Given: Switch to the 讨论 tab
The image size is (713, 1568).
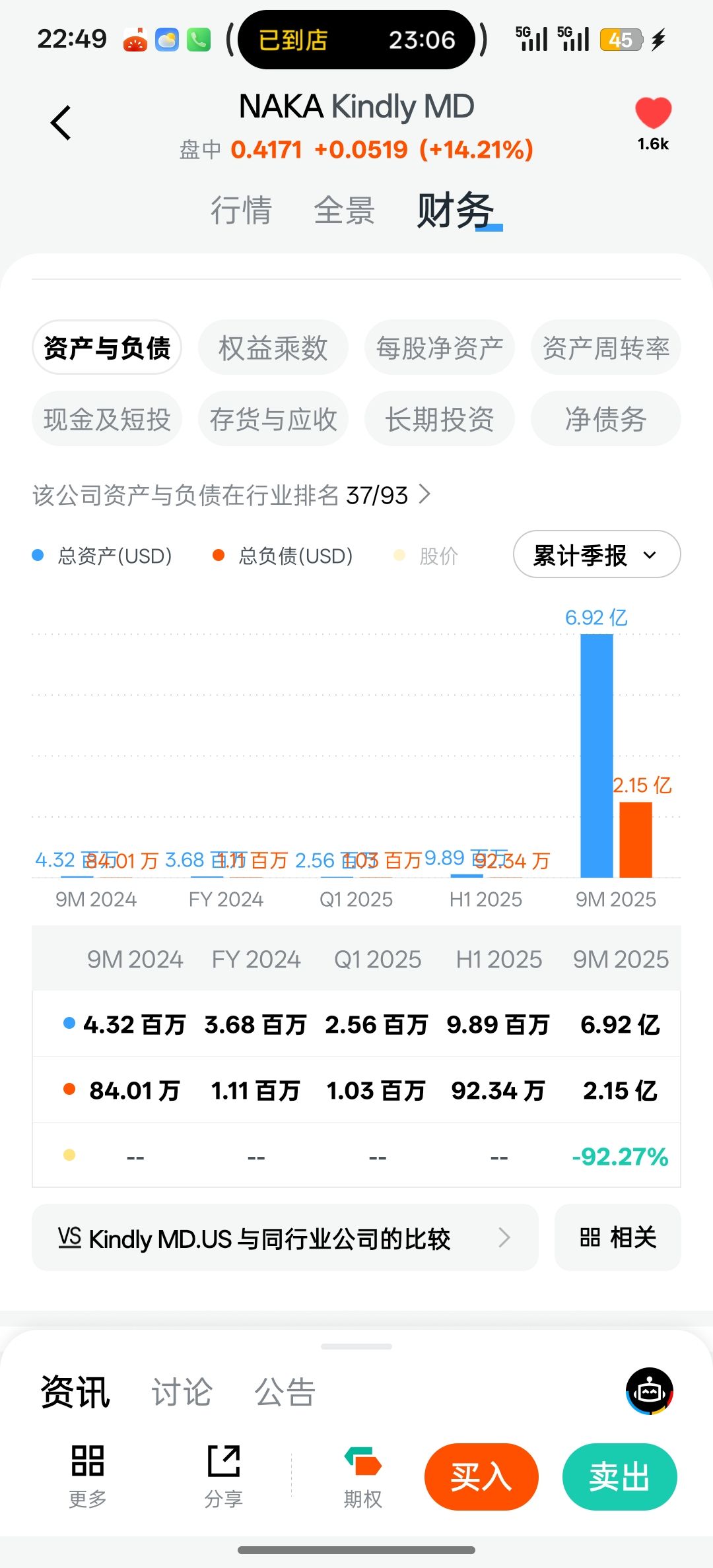Looking at the screenshot, I should tap(182, 1392).
